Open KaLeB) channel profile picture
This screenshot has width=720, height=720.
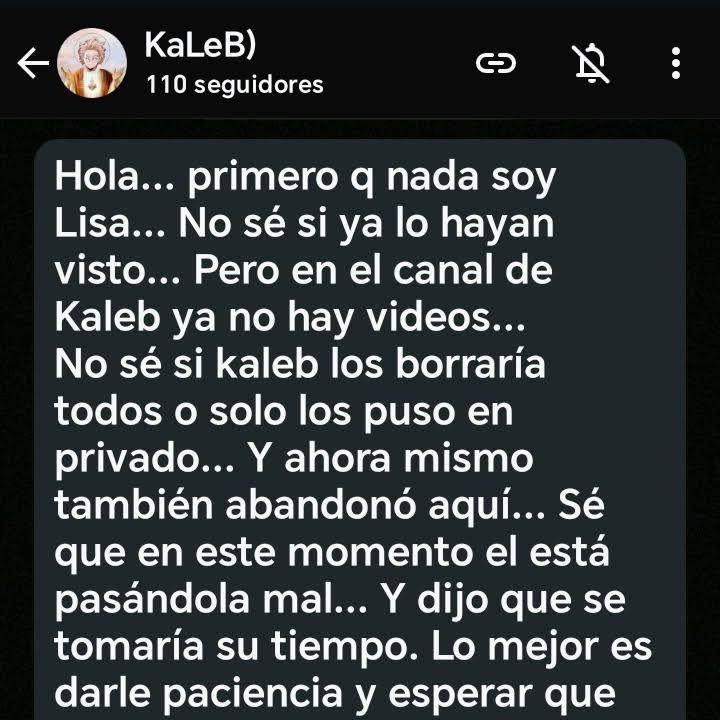pyautogui.click(x=92, y=63)
